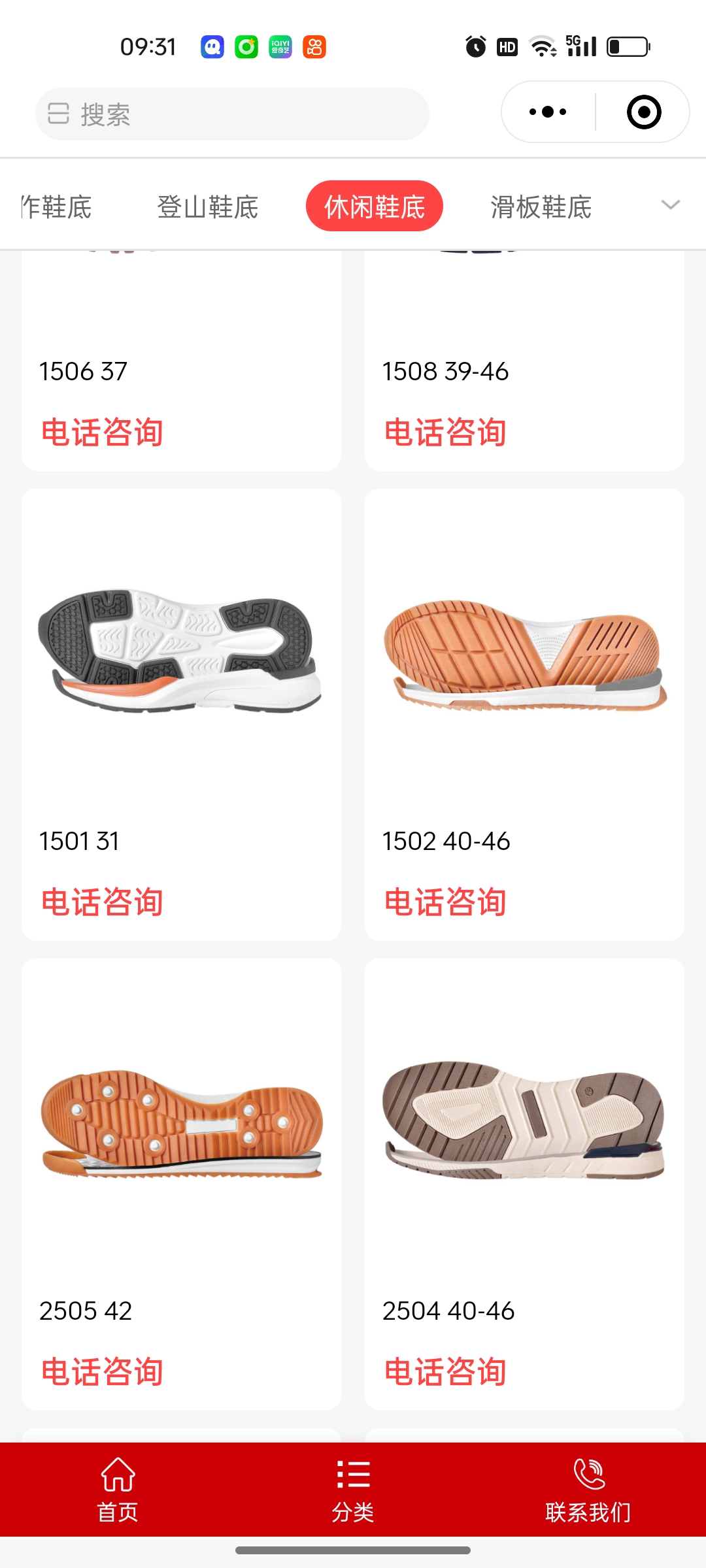Image resolution: width=706 pixels, height=1568 pixels.
Task: Switch to the 分类 tab
Action: click(353, 1490)
